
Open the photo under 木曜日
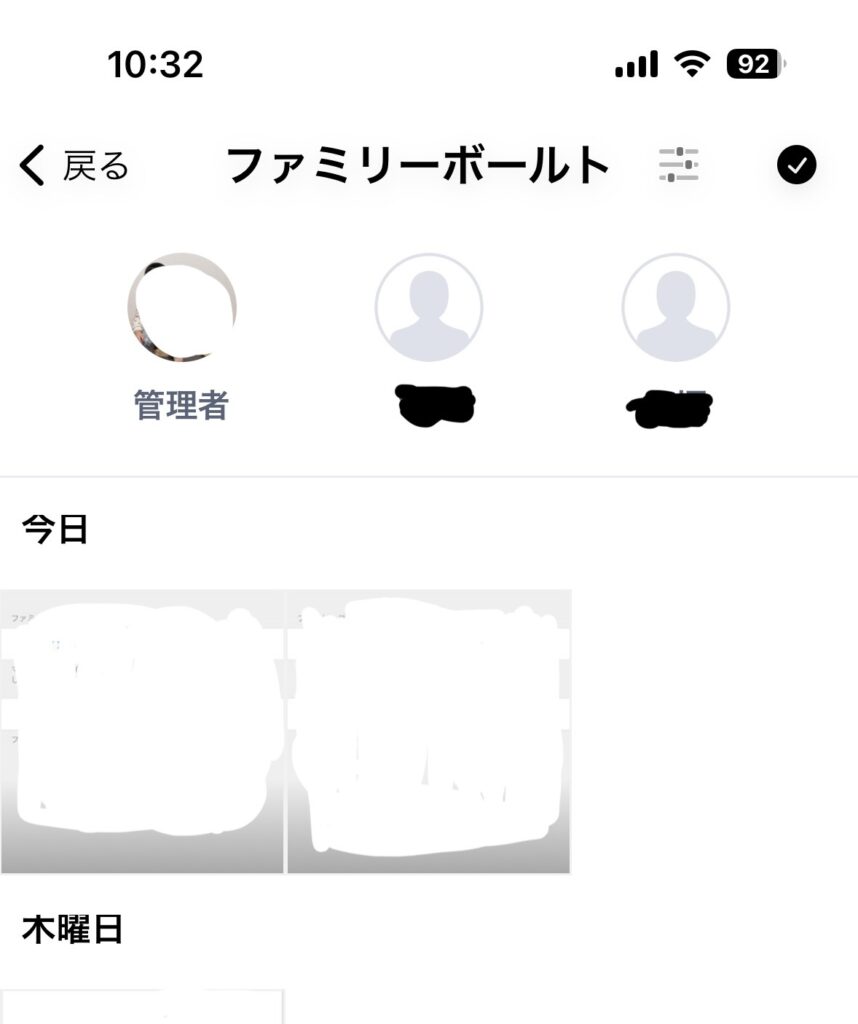click(142, 1006)
